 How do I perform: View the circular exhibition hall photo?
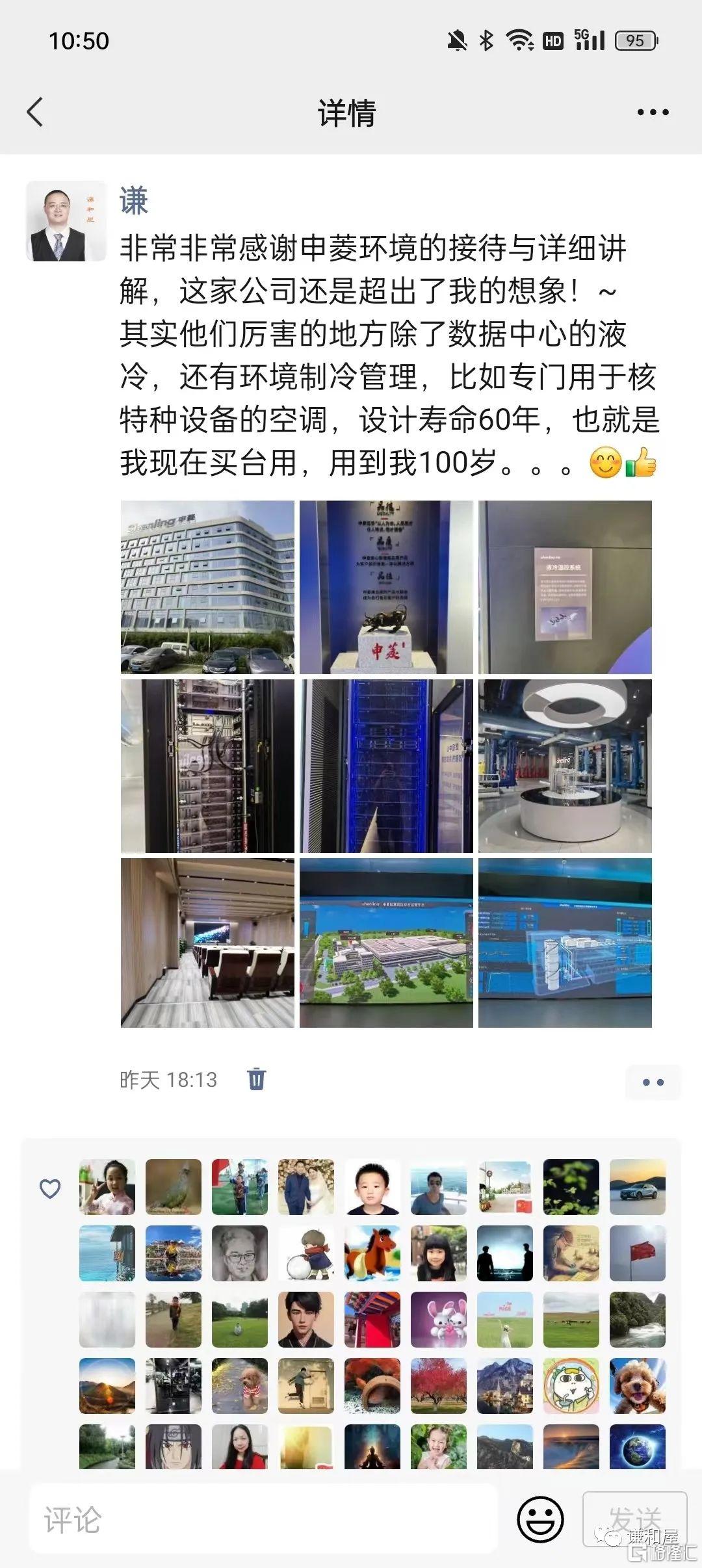coord(565,766)
